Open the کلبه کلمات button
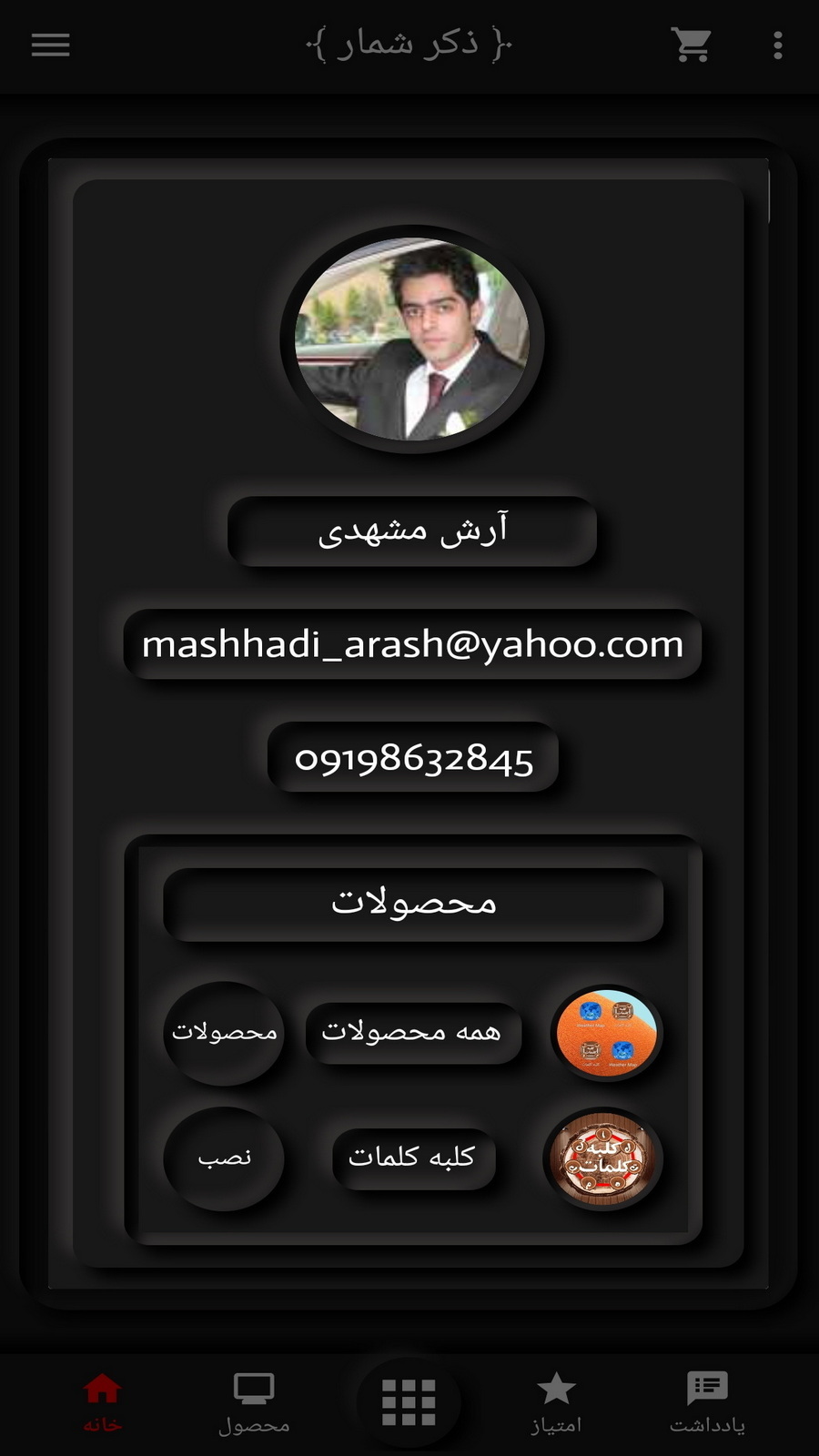This screenshot has width=819, height=1456. (412, 1158)
